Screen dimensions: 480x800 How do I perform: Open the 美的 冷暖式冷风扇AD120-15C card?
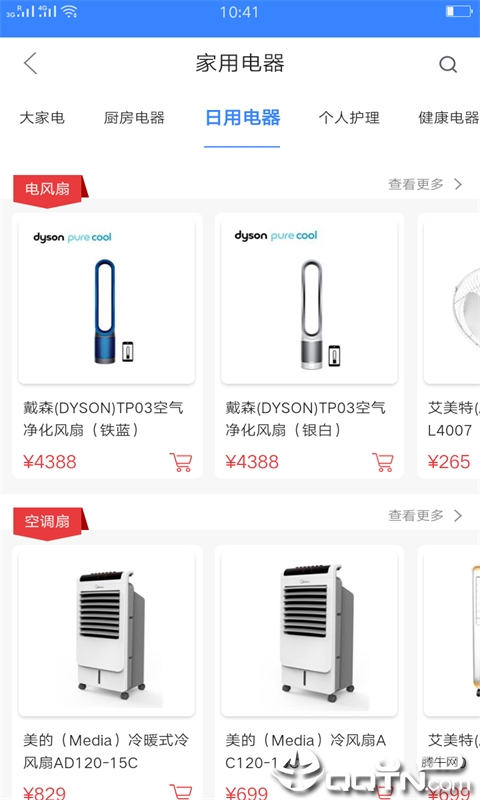coord(107,672)
